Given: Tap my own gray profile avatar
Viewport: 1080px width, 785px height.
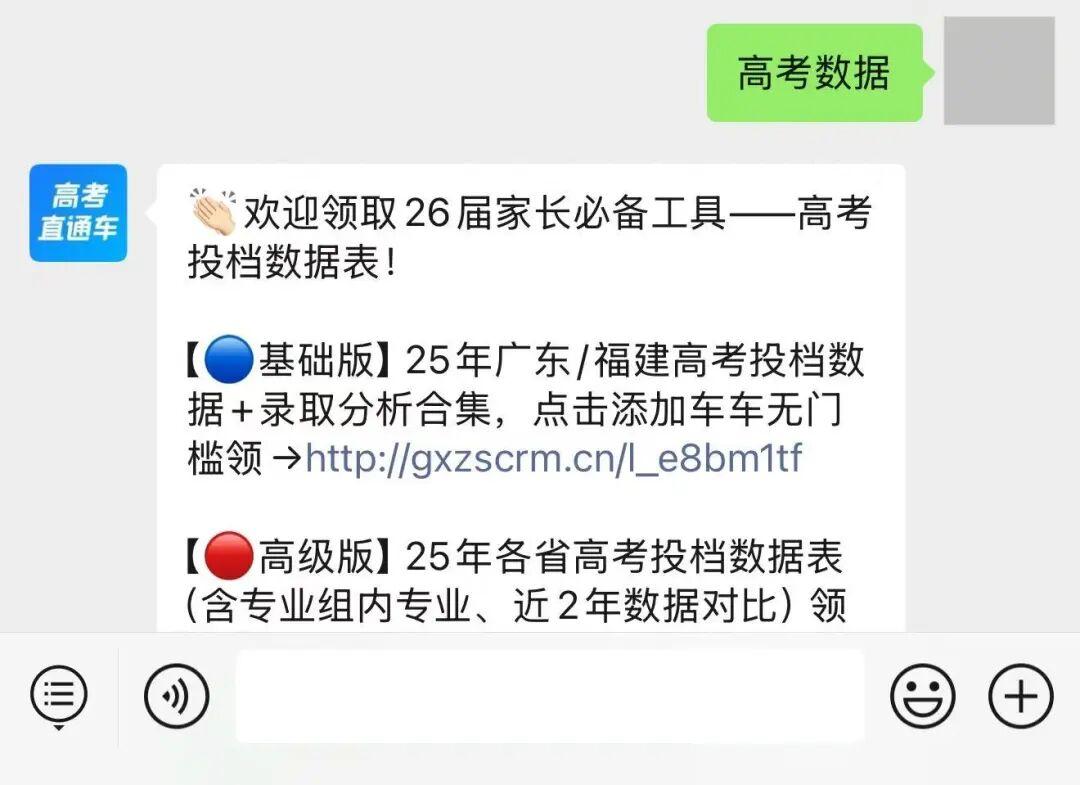Looking at the screenshot, I should (998, 71).
